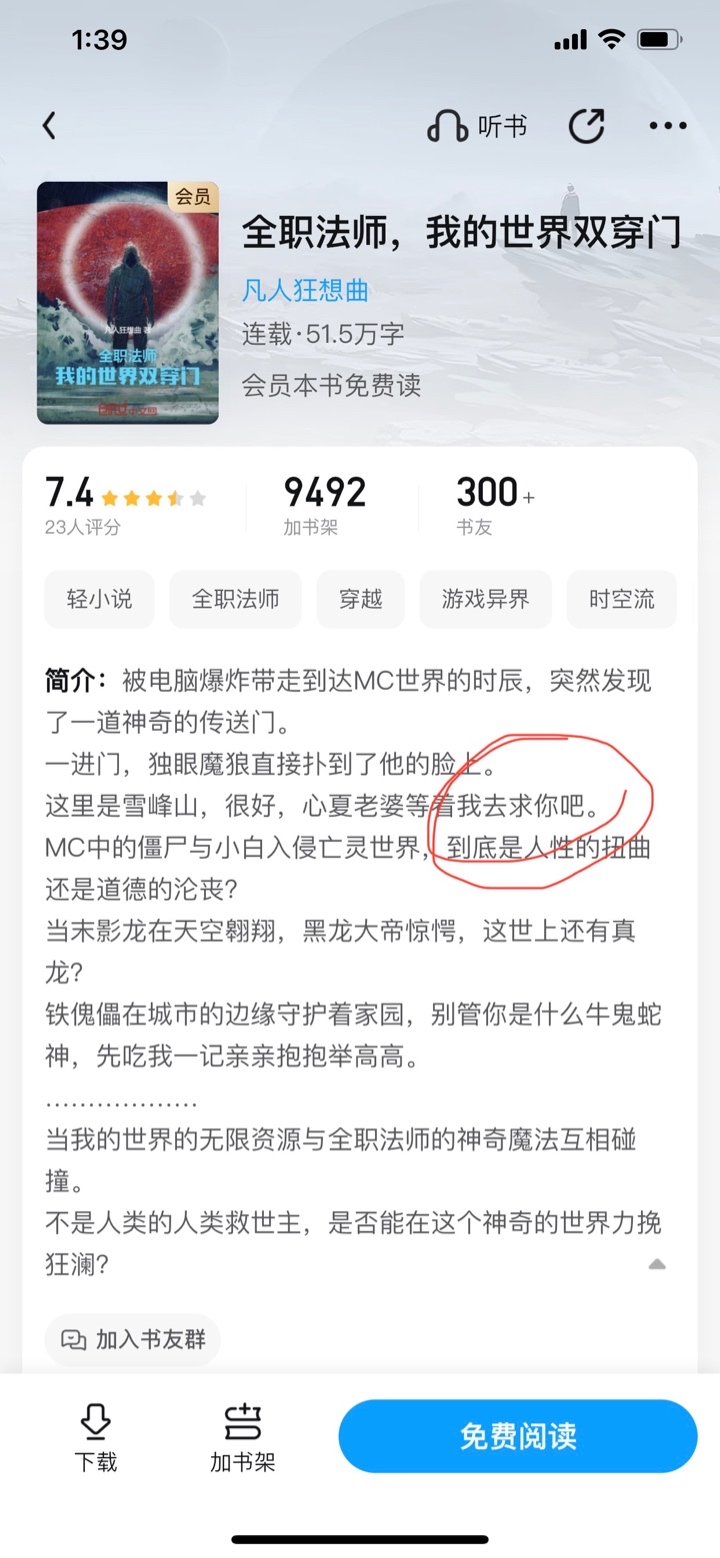
Task: Go back using the top-left arrow
Action: 50,126
